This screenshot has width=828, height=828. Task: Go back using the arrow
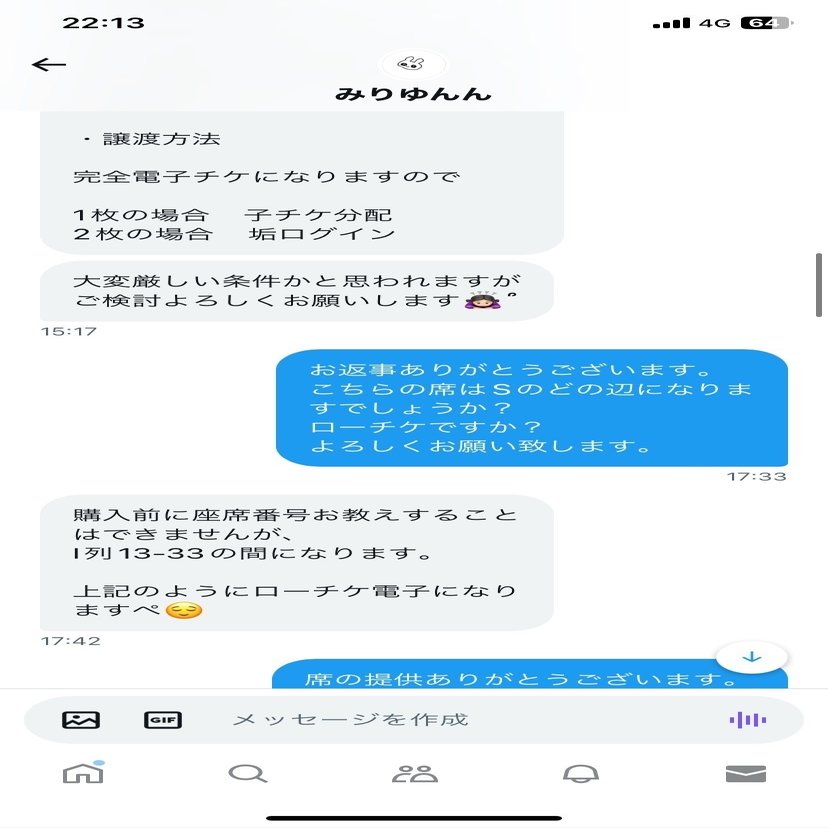49,65
